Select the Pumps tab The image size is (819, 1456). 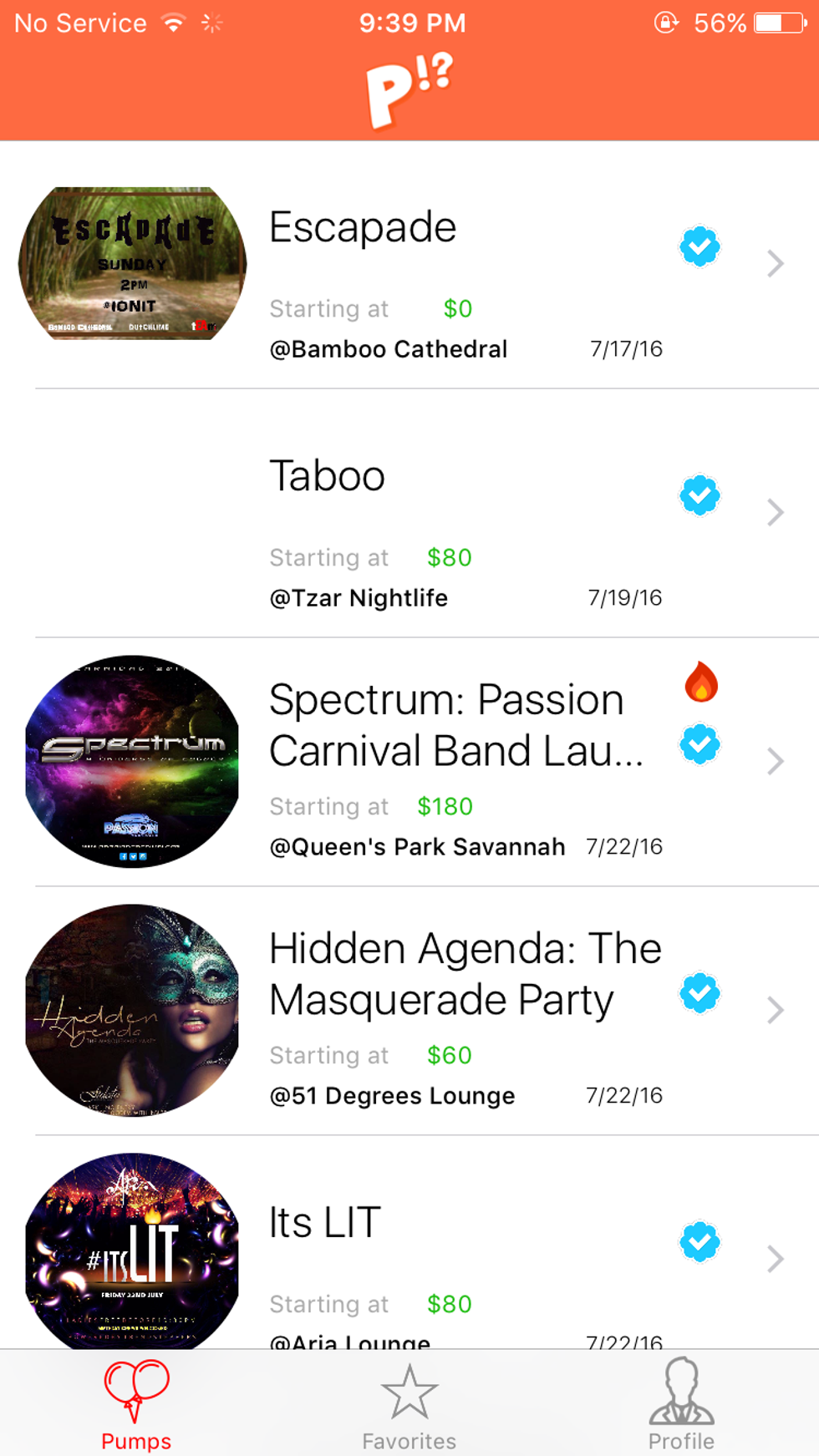pyautogui.click(x=136, y=1406)
